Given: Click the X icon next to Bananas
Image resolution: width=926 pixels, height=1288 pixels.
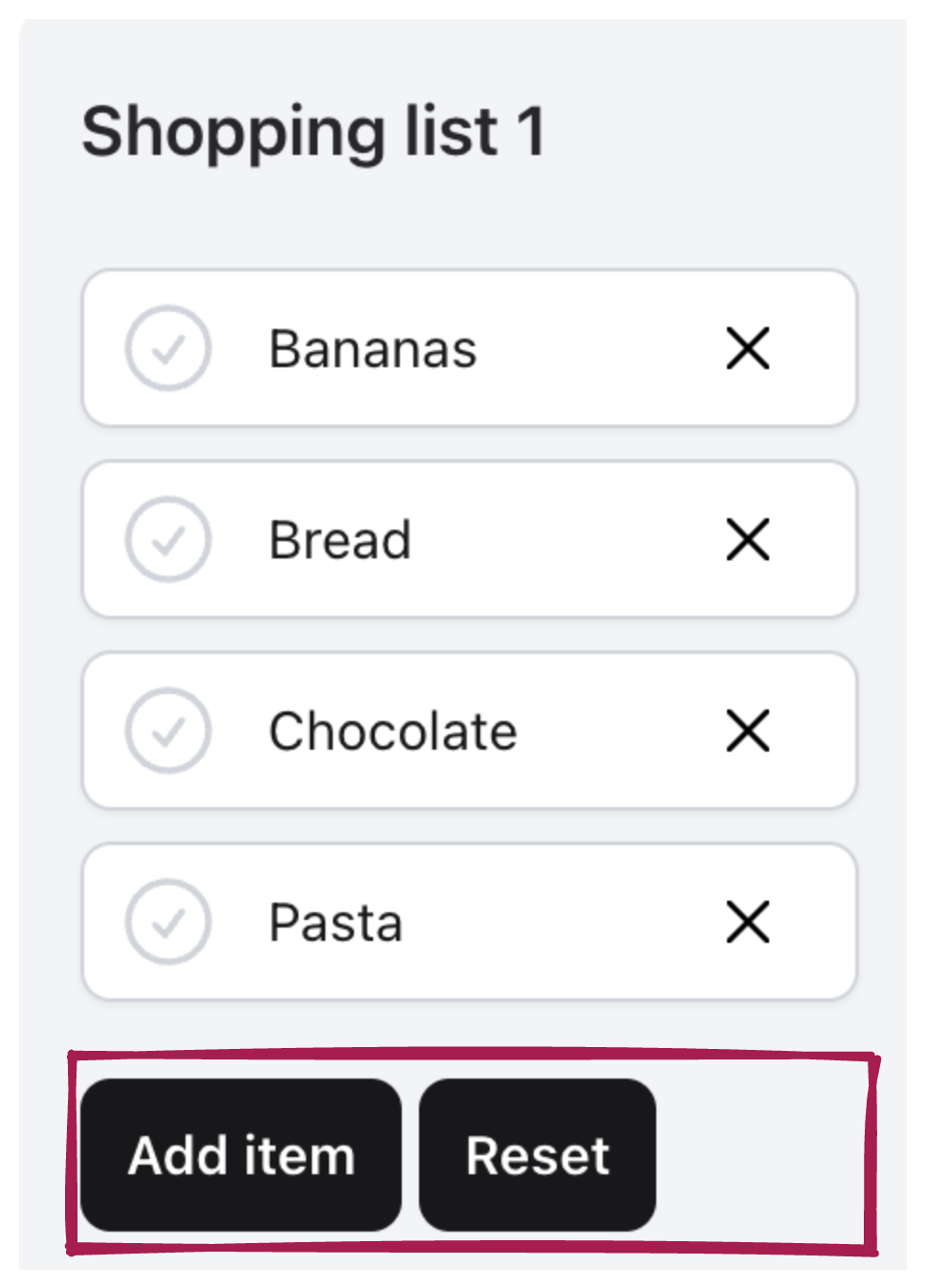Looking at the screenshot, I should click(x=747, y=348).
